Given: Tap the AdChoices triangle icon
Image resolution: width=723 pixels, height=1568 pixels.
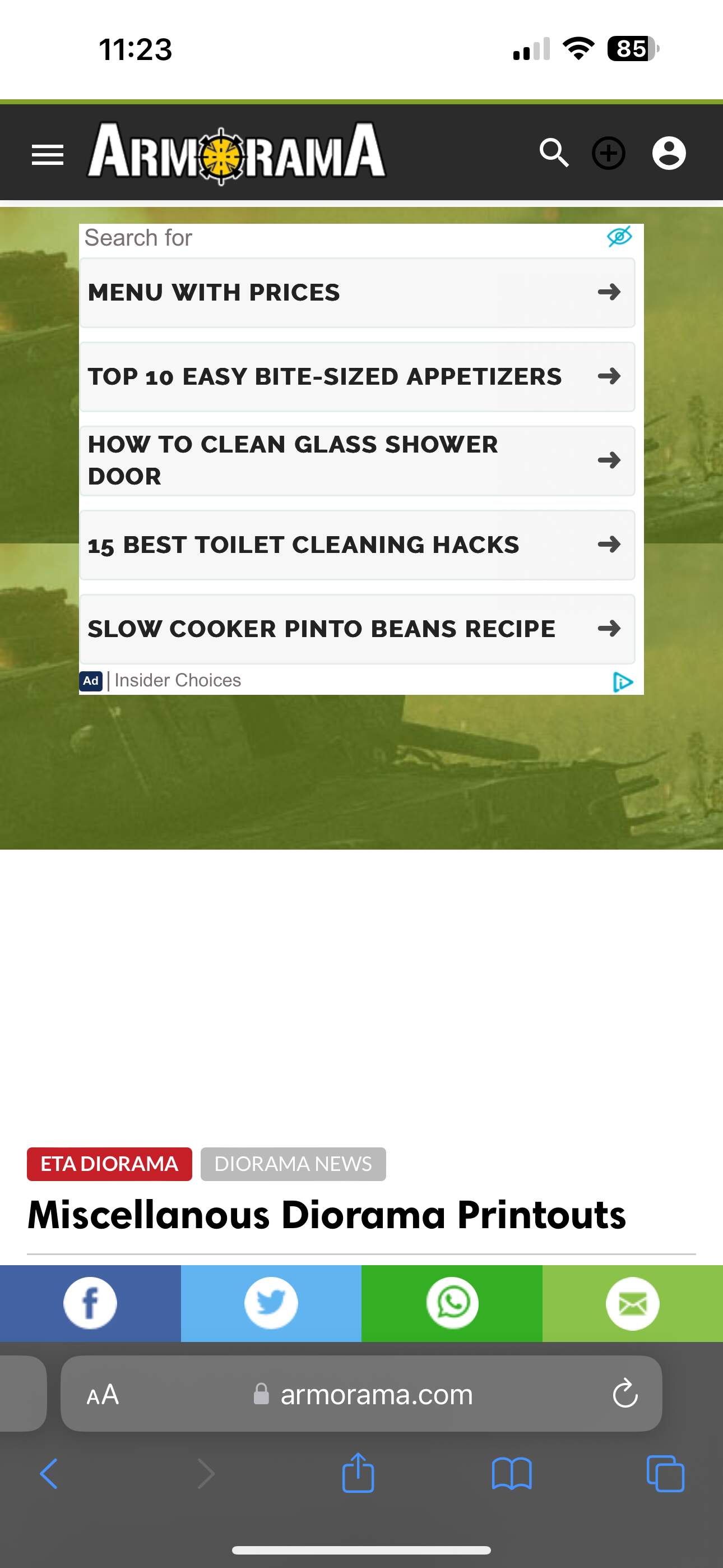Looking at the screenshot, I should [623, 682].
